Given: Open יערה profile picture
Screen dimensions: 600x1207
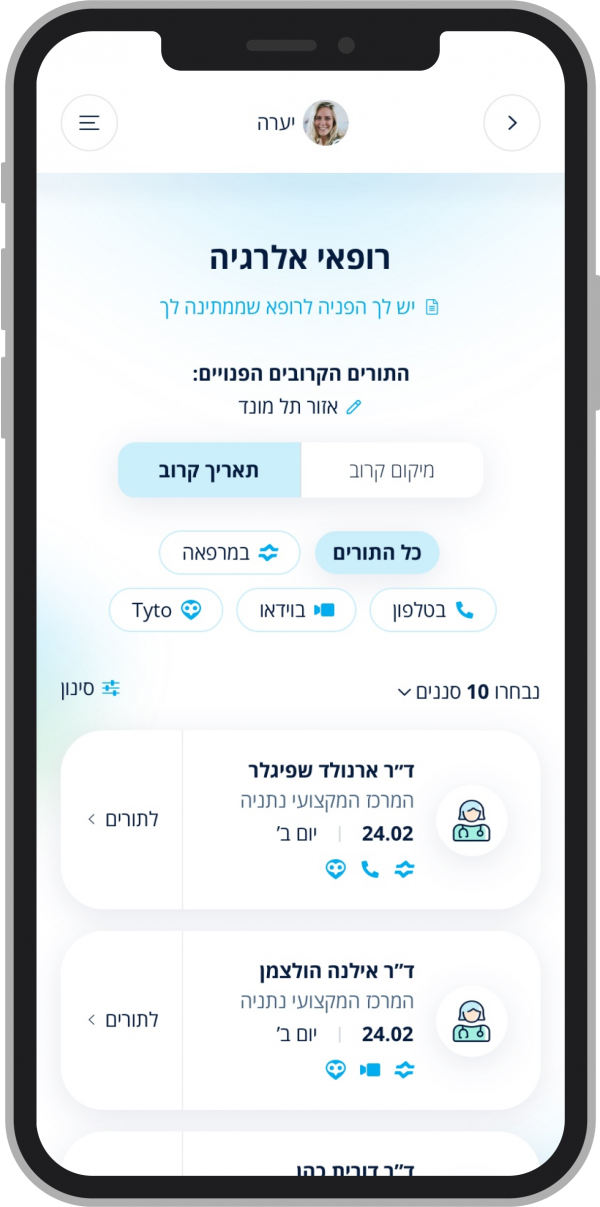Looking at the screenshot, I should [x=326, y=123].
